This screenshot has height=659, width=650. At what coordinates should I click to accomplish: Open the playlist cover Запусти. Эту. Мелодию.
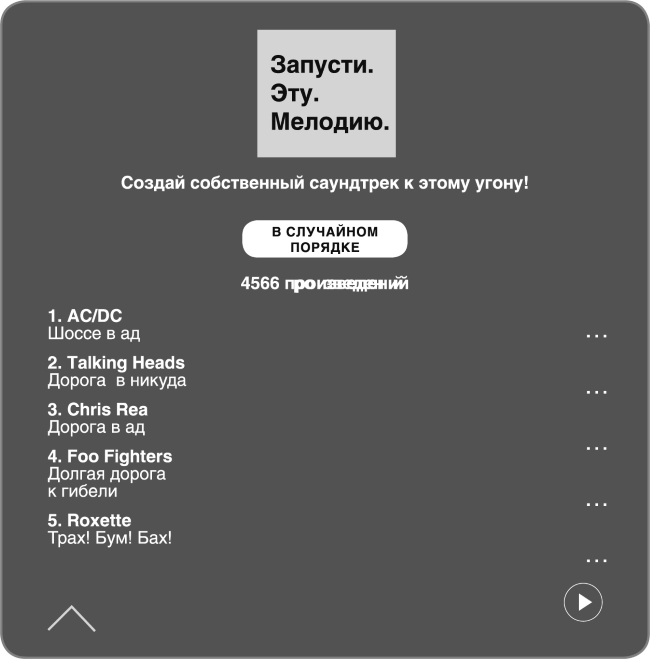[x=326, y=94]
